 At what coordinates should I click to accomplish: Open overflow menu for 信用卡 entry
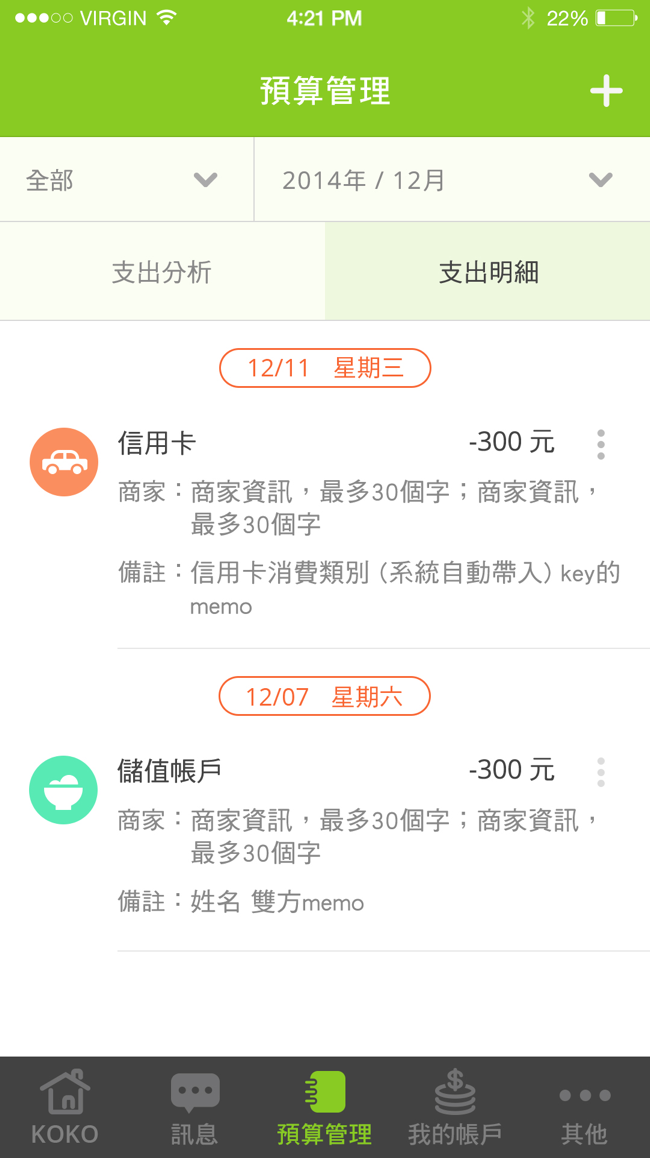point(601,445)
